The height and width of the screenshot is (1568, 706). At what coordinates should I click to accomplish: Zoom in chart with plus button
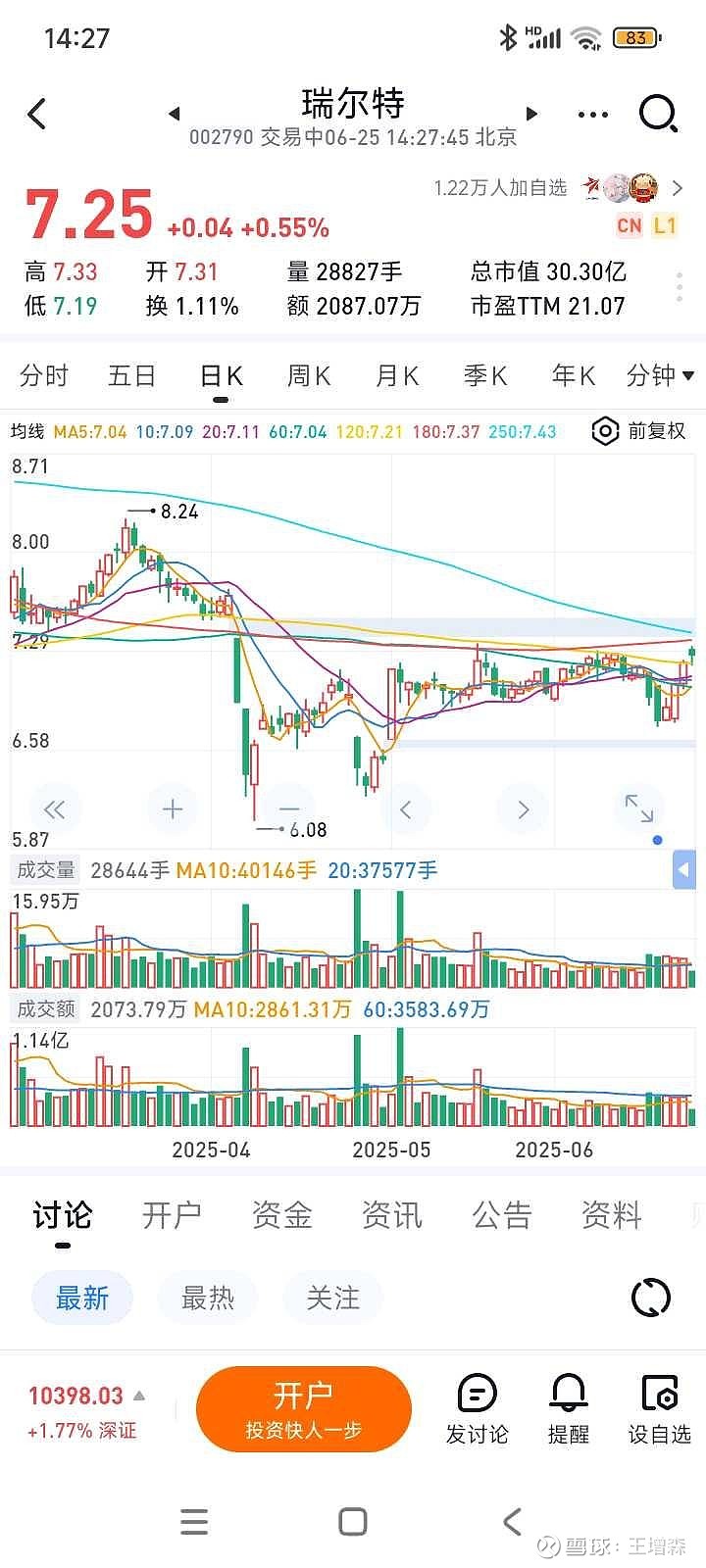[173, 809]
